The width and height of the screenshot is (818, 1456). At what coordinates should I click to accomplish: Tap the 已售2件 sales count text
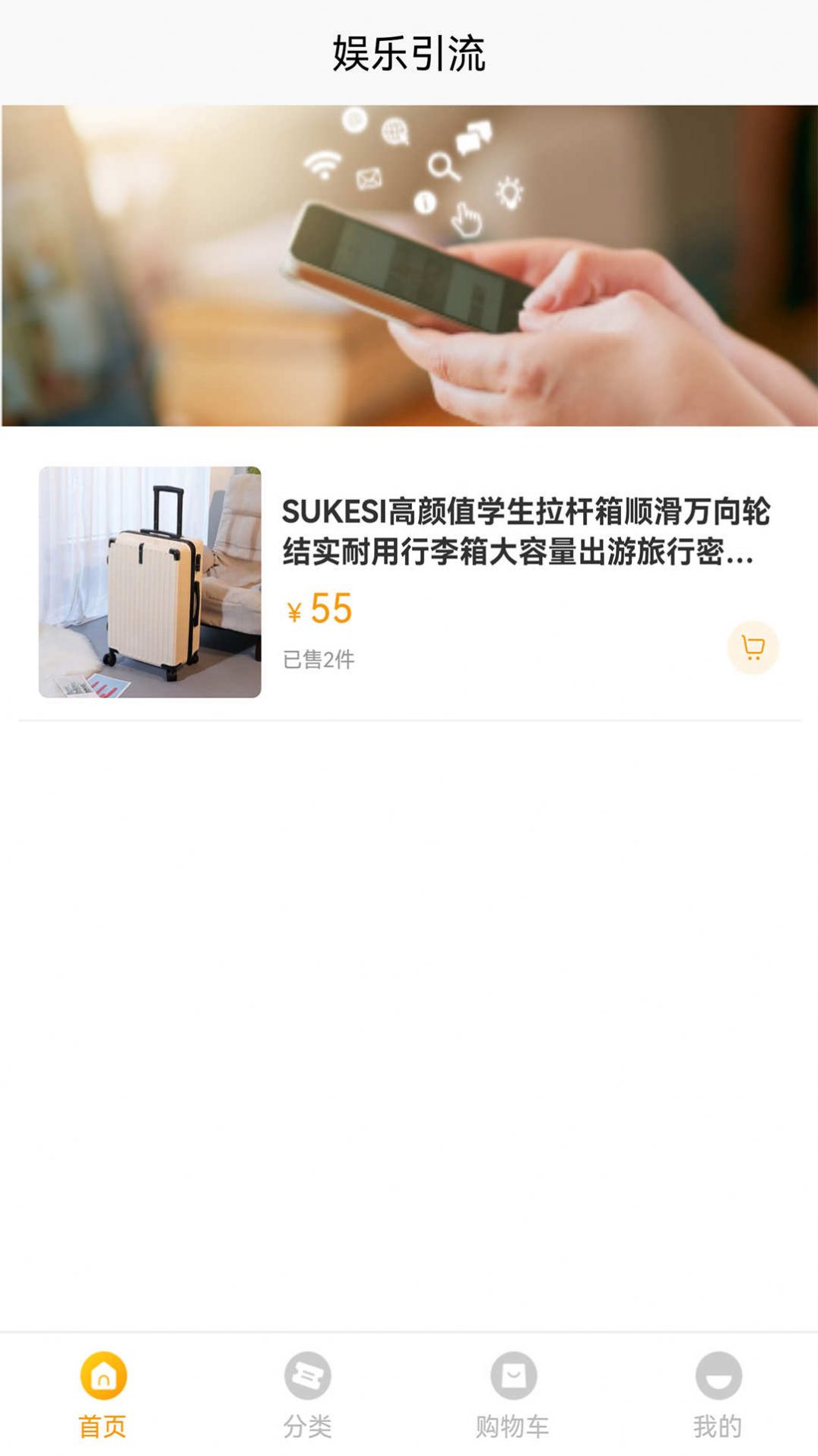click(319, 659)
